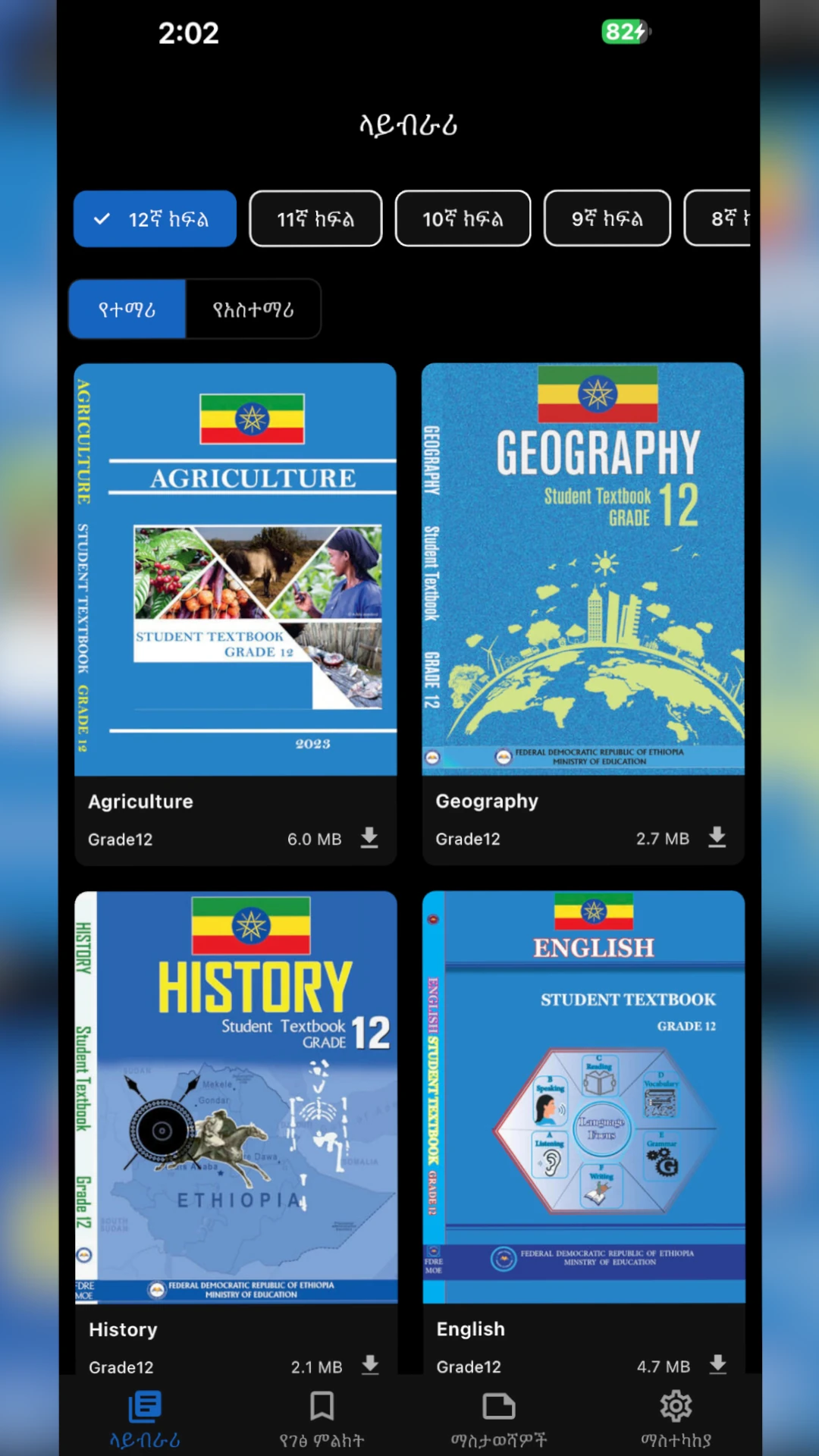The image size is (819, 1456).
Task: Download the History Grade12 textbook
Action: tap(369, 1367)
